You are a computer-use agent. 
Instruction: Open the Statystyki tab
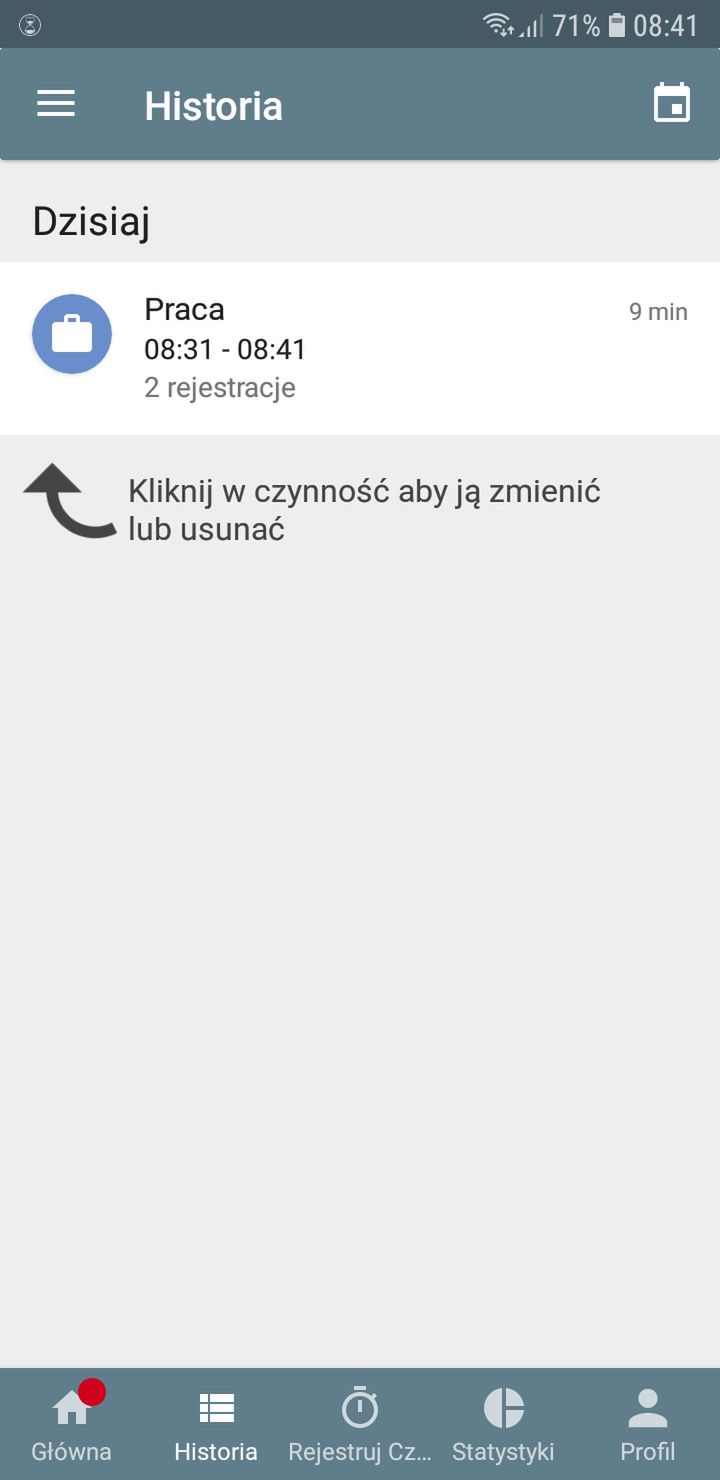click(504, 1424)
